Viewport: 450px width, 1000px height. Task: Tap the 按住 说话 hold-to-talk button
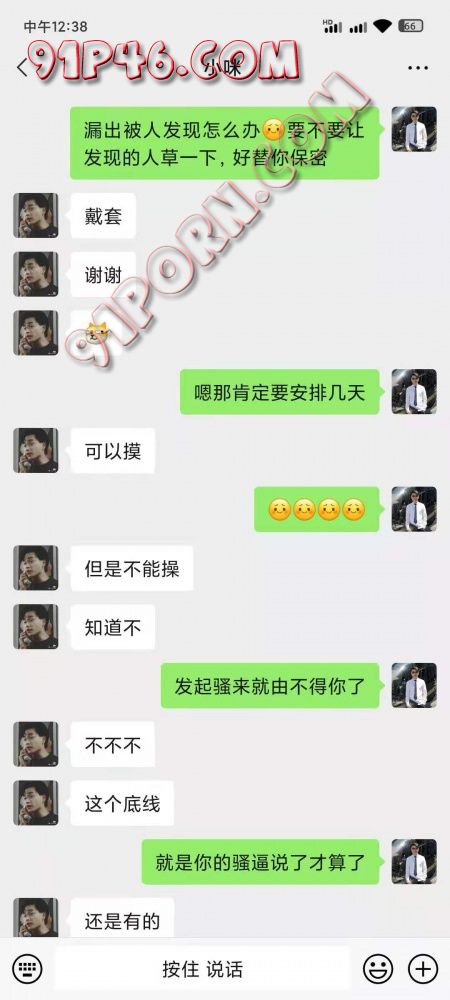202,969
